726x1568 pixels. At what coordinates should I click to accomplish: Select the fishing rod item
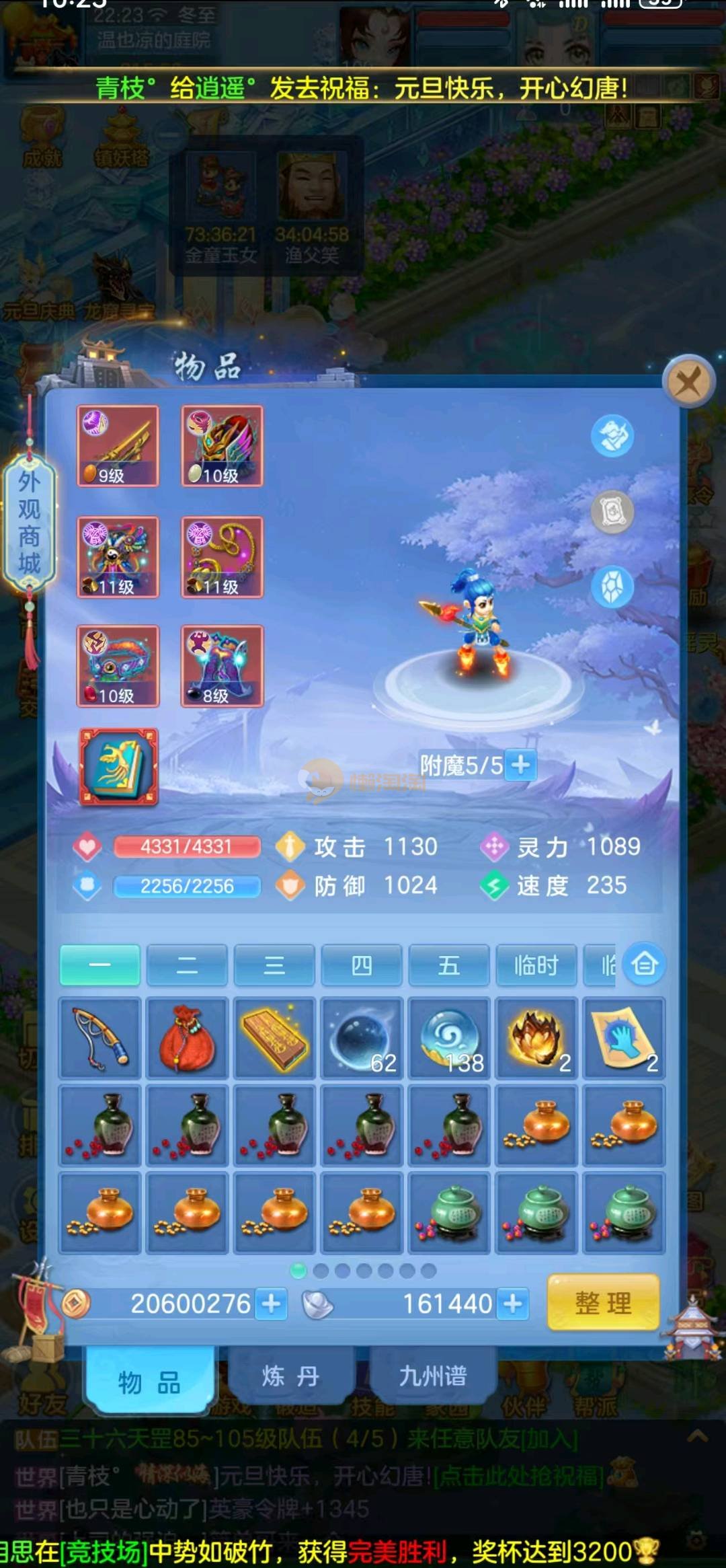[100, 1038]
